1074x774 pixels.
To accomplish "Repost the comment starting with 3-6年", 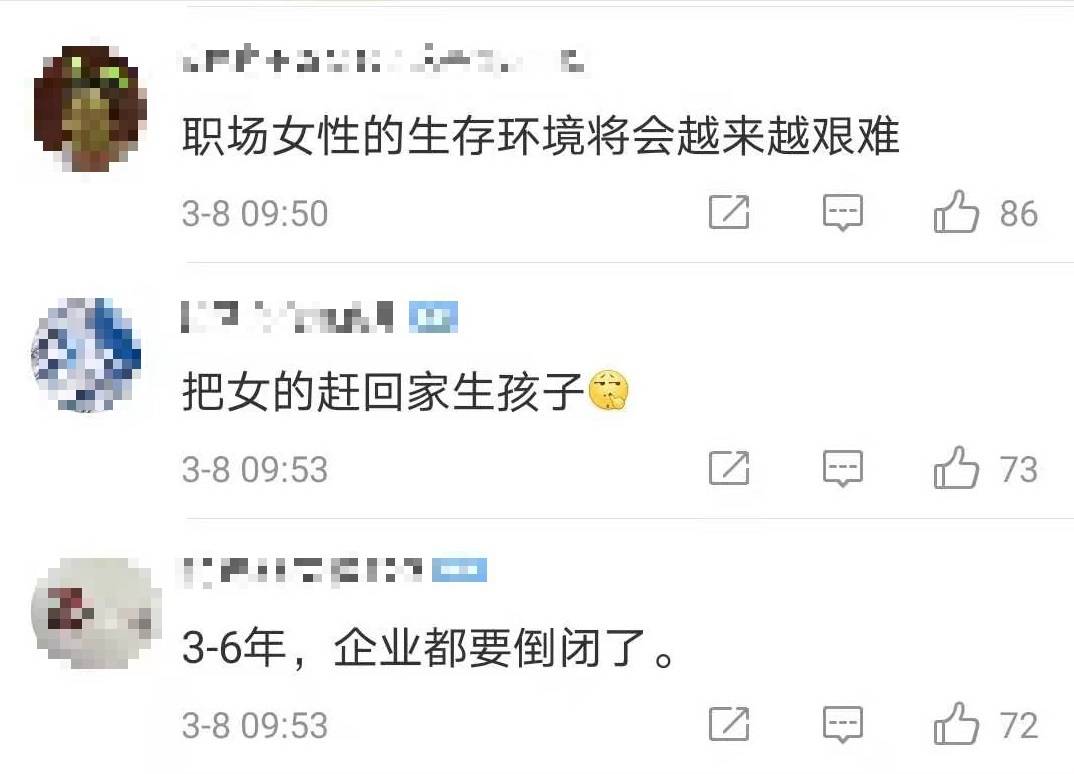I will pos(729,724).
